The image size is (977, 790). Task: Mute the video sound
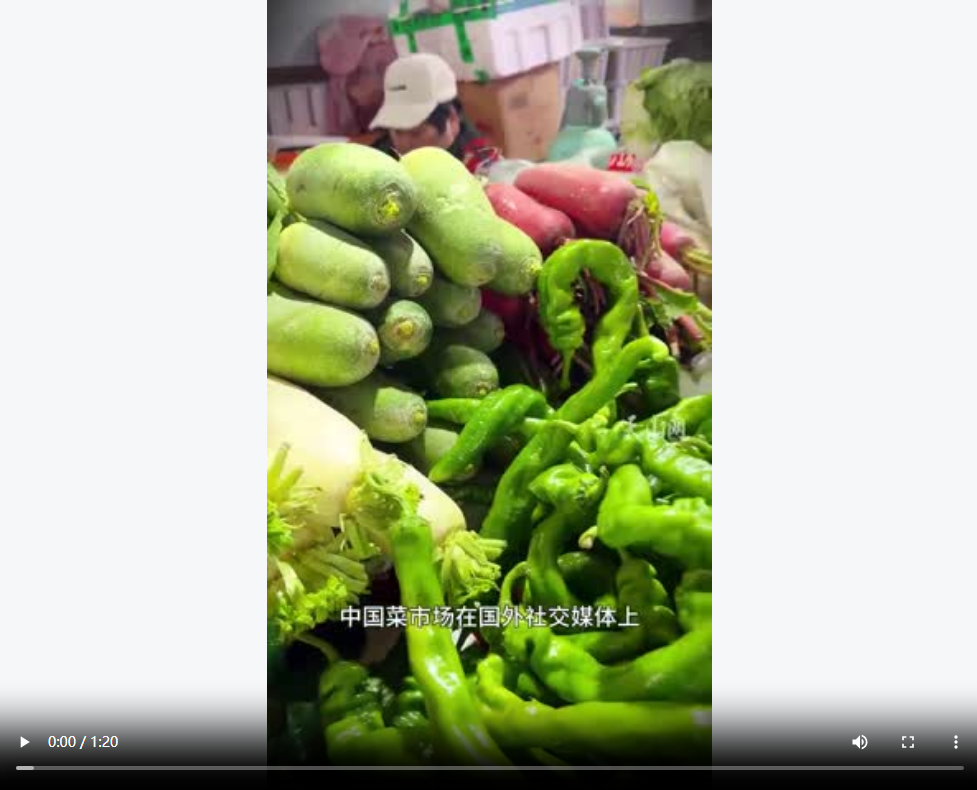860,742
